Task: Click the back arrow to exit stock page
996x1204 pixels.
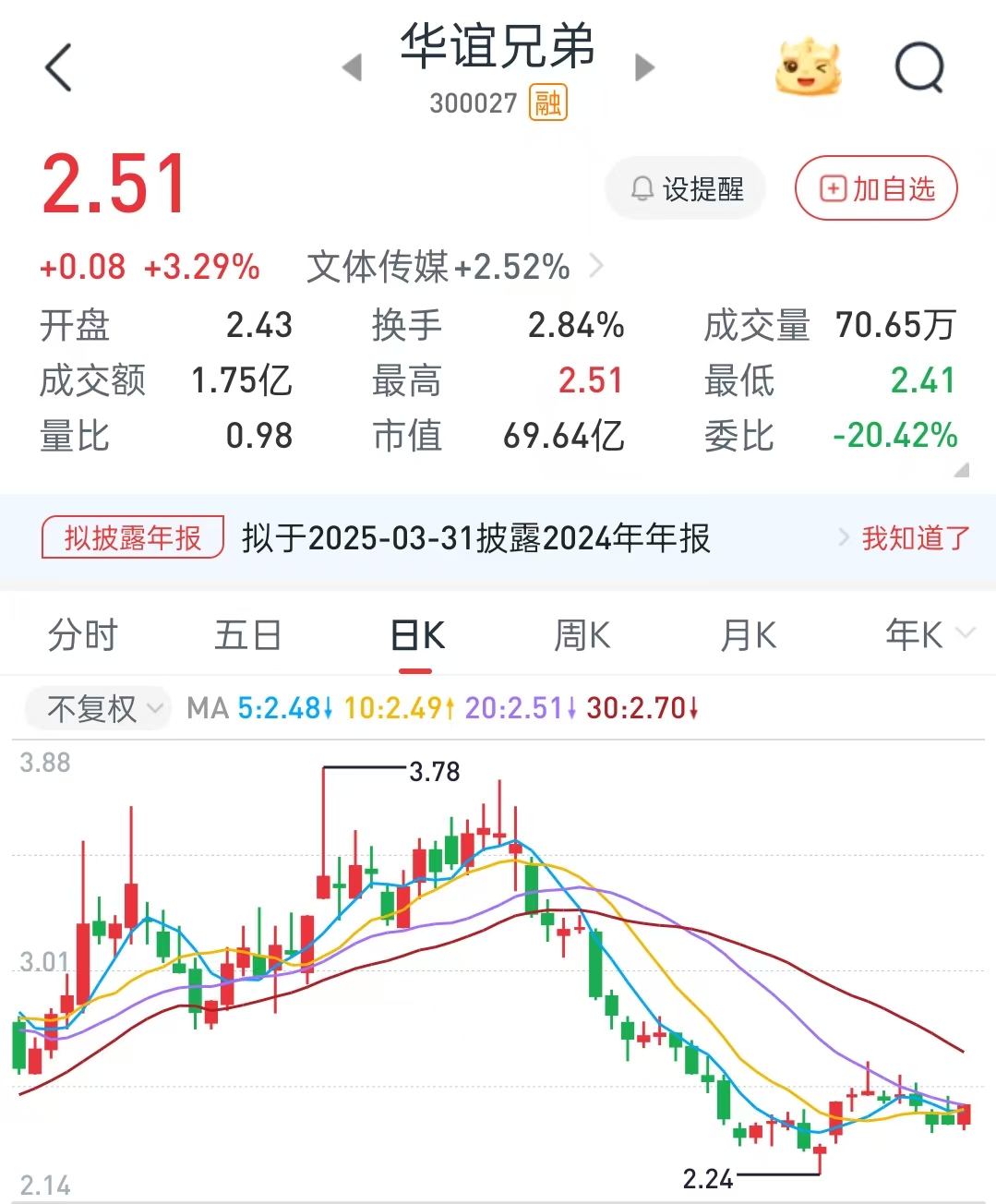Action: click(x=58, y=68)
